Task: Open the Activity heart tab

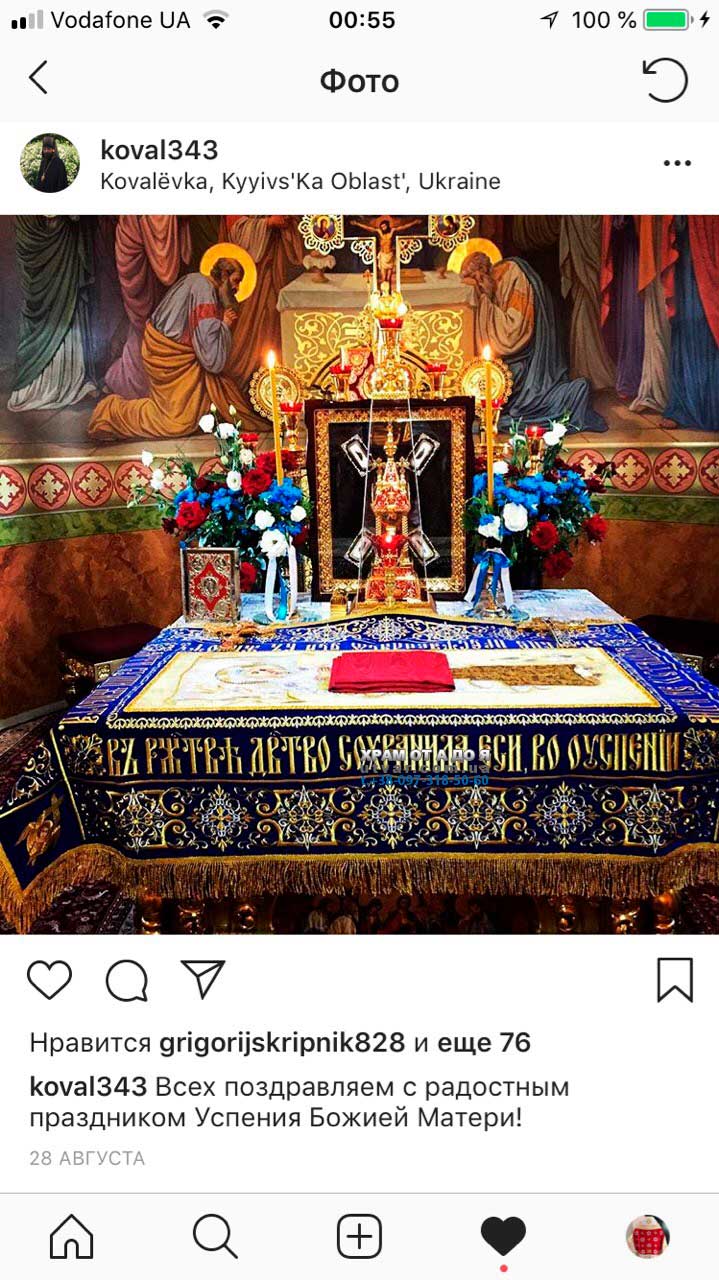Action: (x=503, y=1237)
